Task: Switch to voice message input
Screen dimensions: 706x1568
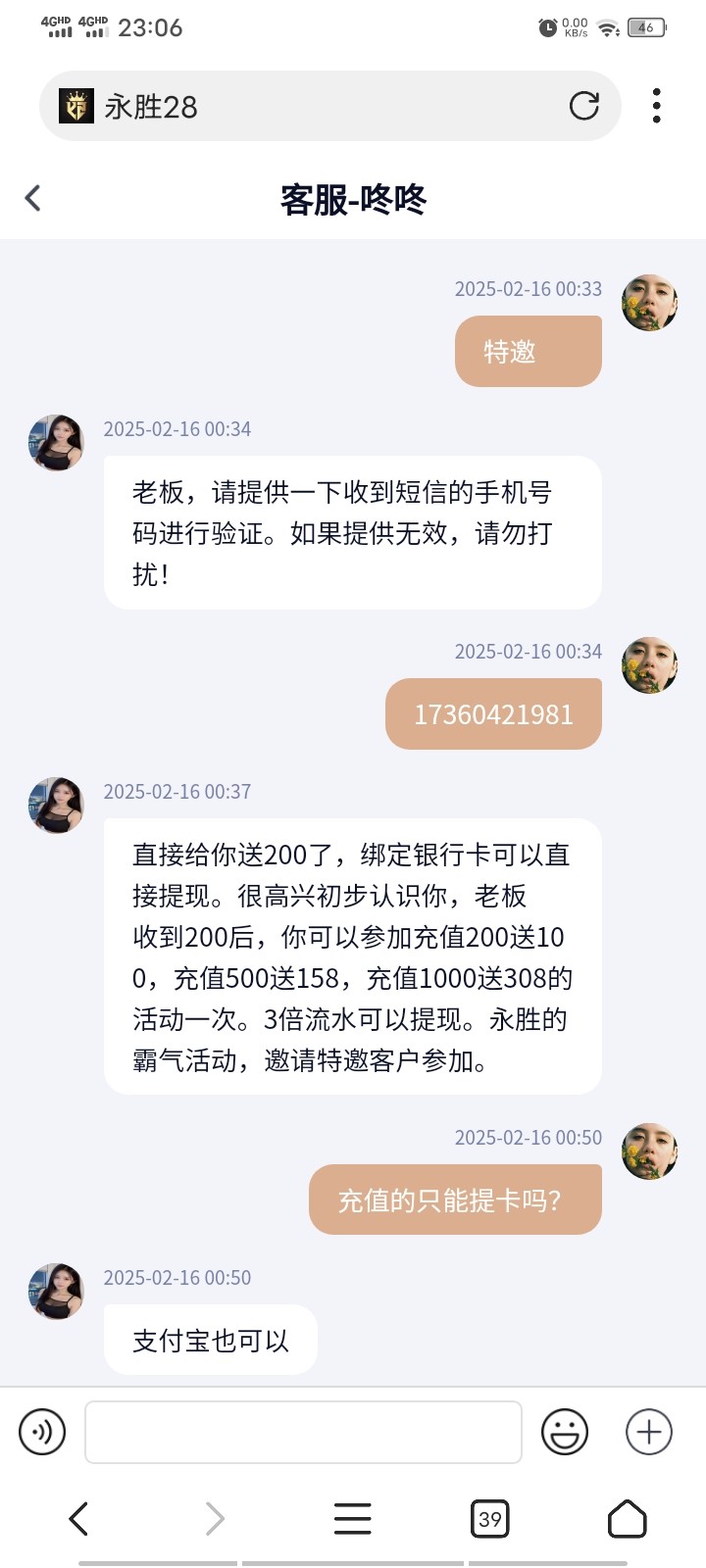Action: [x=42, y=1432]
